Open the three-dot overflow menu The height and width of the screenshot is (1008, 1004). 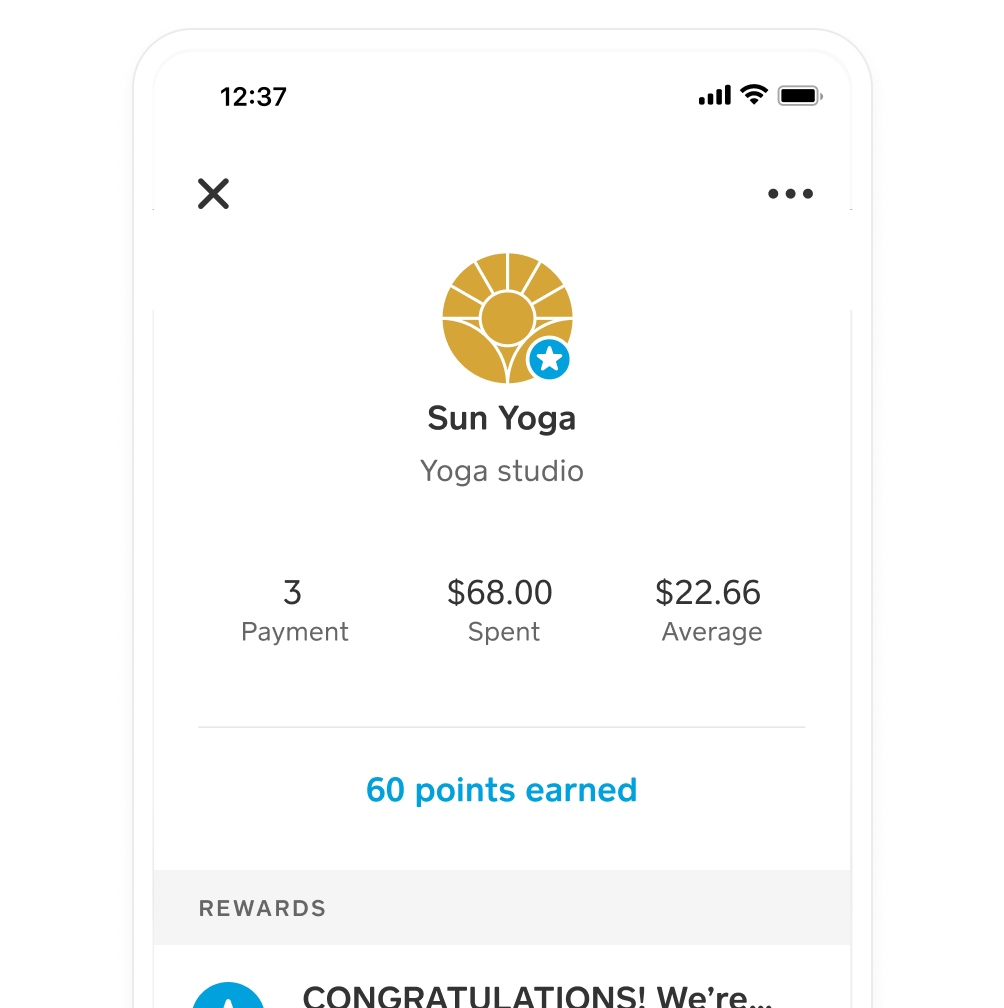coord(790,194)
